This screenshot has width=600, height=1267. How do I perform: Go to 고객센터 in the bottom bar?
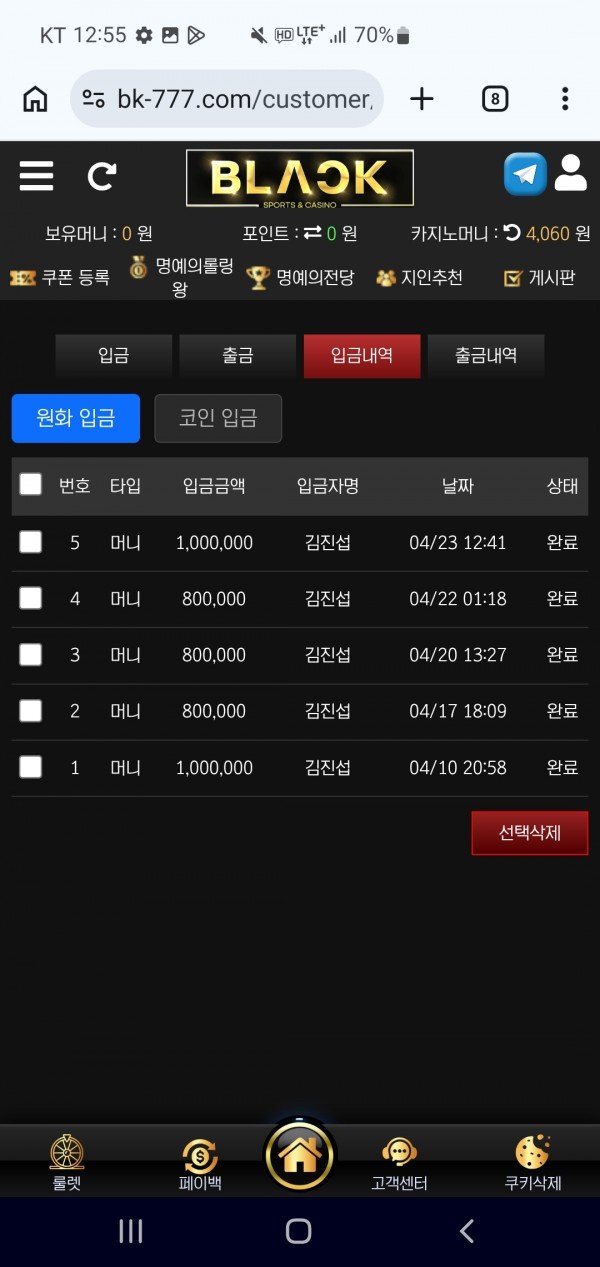pyautogui.click(x=399, y=1163)
